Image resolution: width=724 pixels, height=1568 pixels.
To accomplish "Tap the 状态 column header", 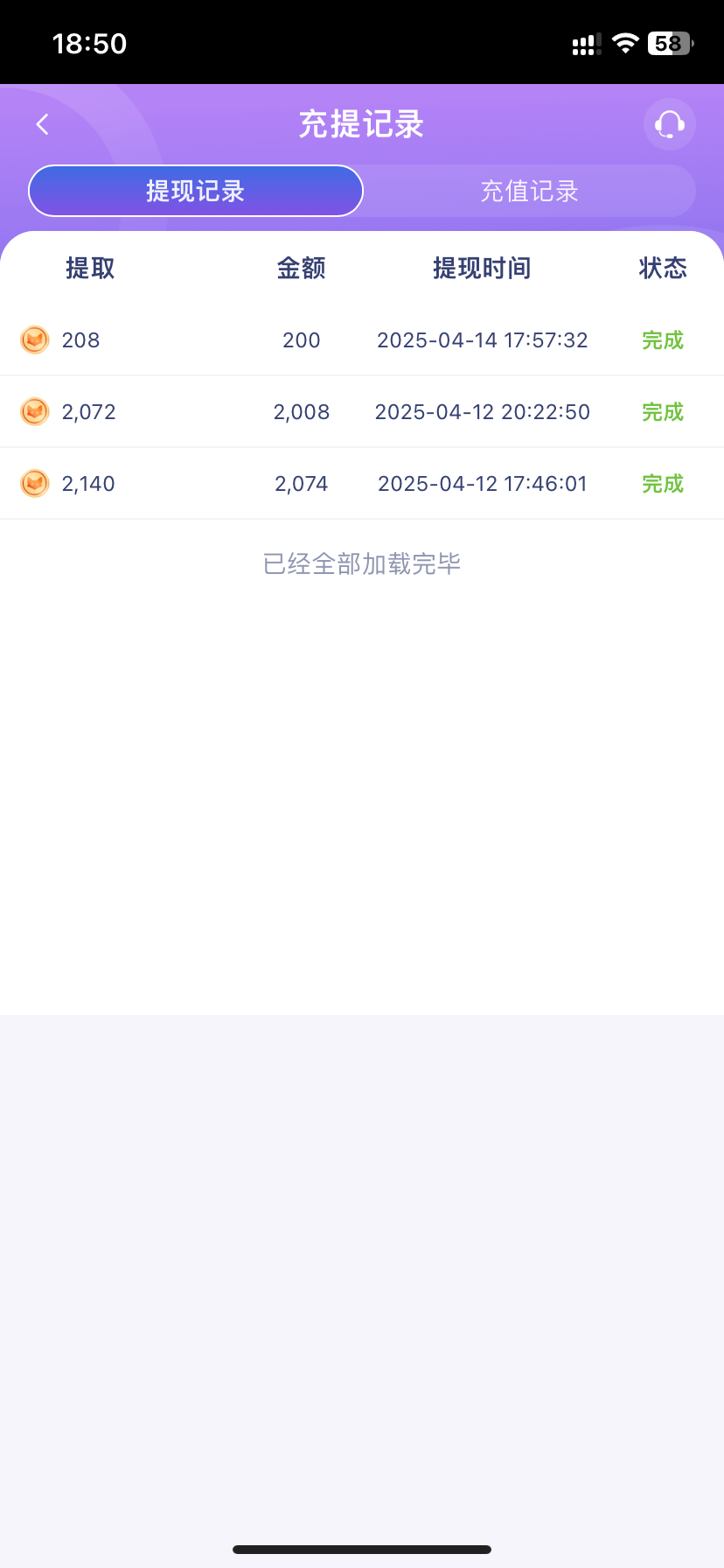I will 662,268.
